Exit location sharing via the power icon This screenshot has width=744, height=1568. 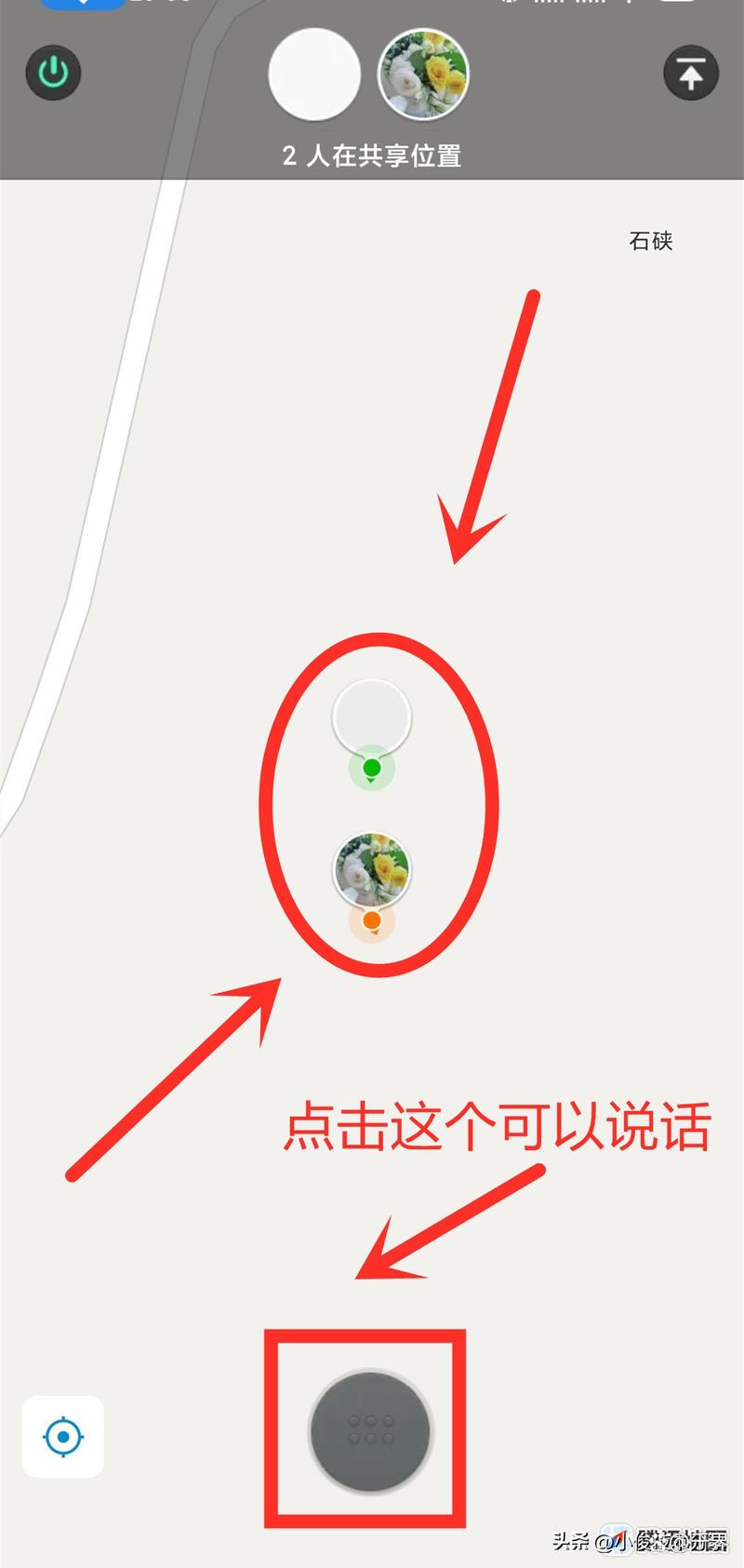pyautogui.click(x=53, y=73)
